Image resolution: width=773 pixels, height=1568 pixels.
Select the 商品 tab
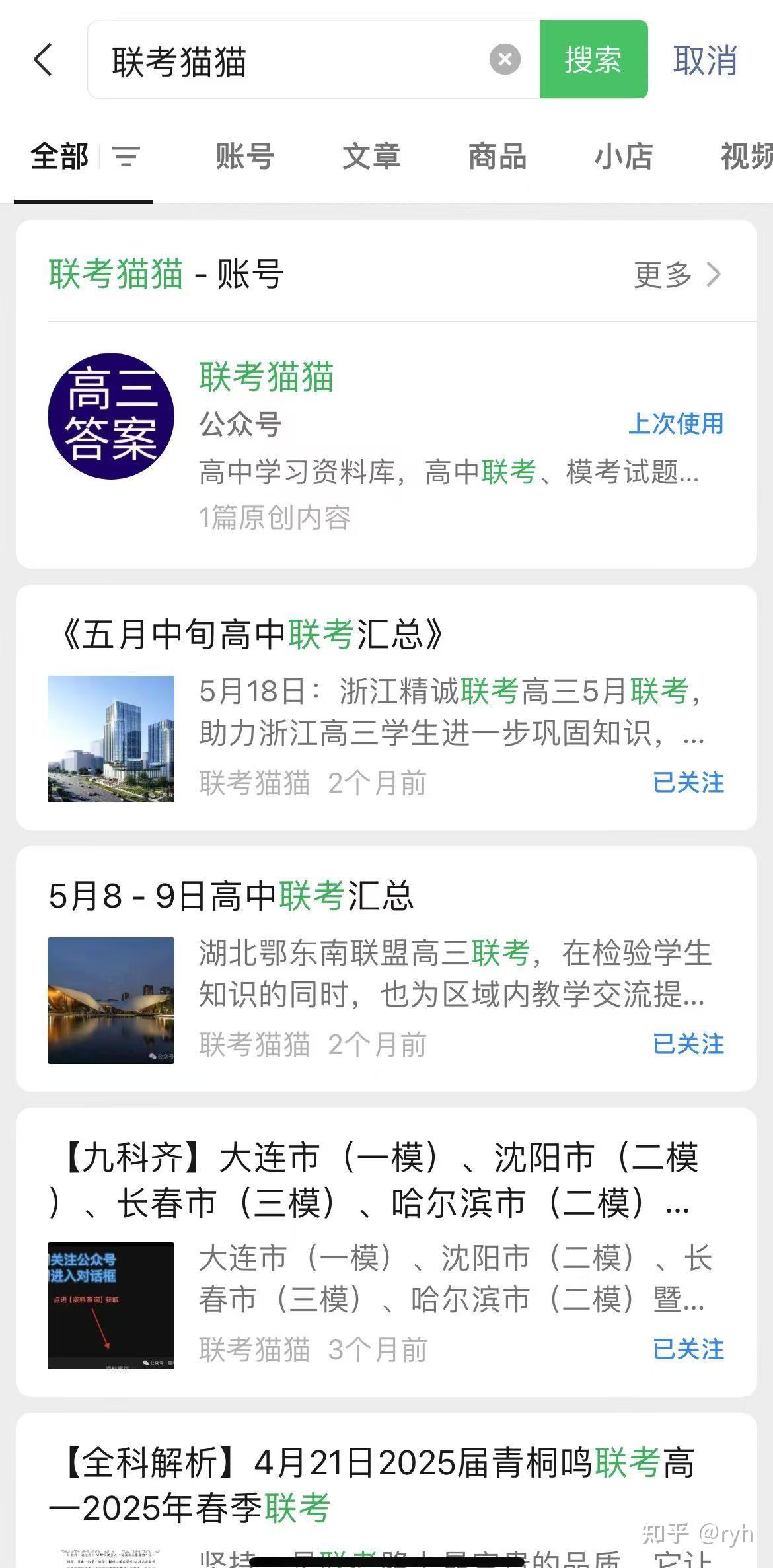[x=497, y=157]
